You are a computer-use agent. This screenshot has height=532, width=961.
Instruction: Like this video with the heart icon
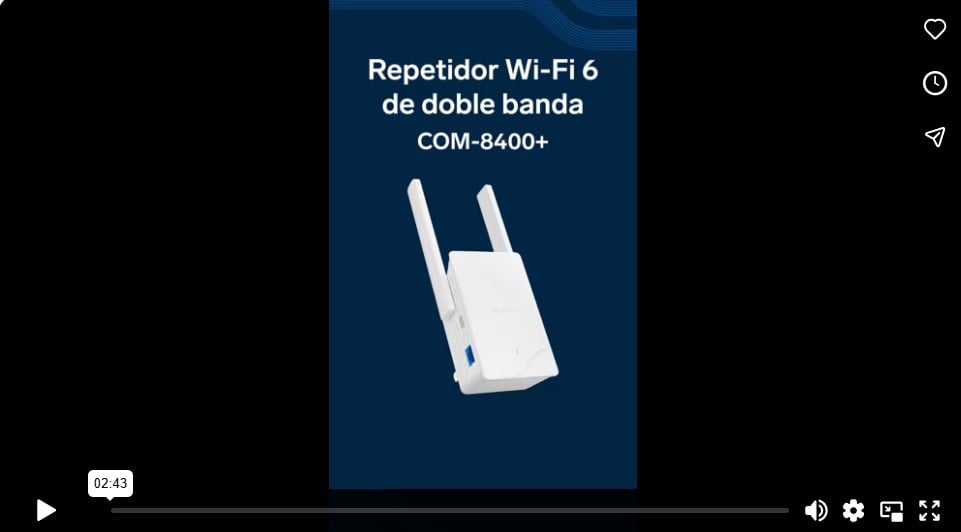click(934, 30)
